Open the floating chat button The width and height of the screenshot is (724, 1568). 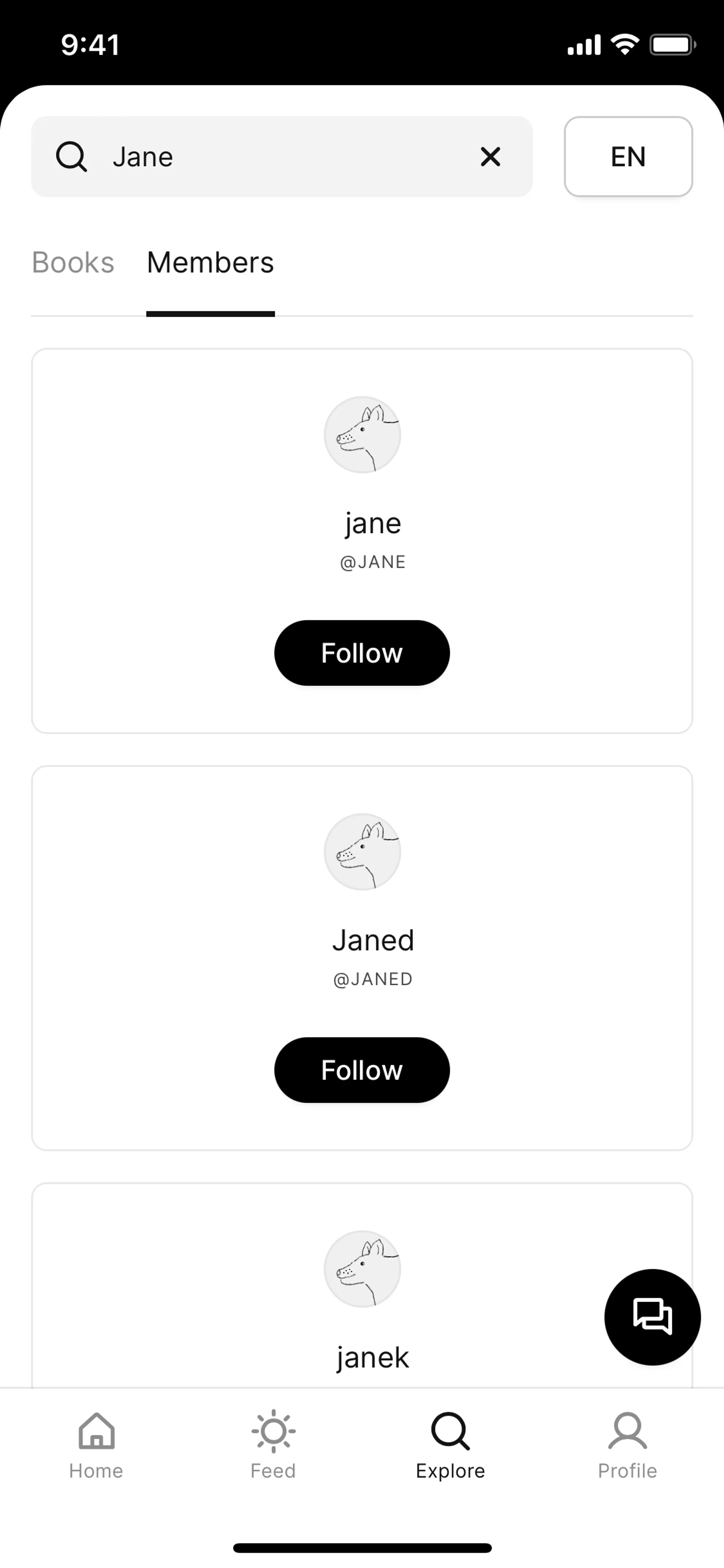652,1317
